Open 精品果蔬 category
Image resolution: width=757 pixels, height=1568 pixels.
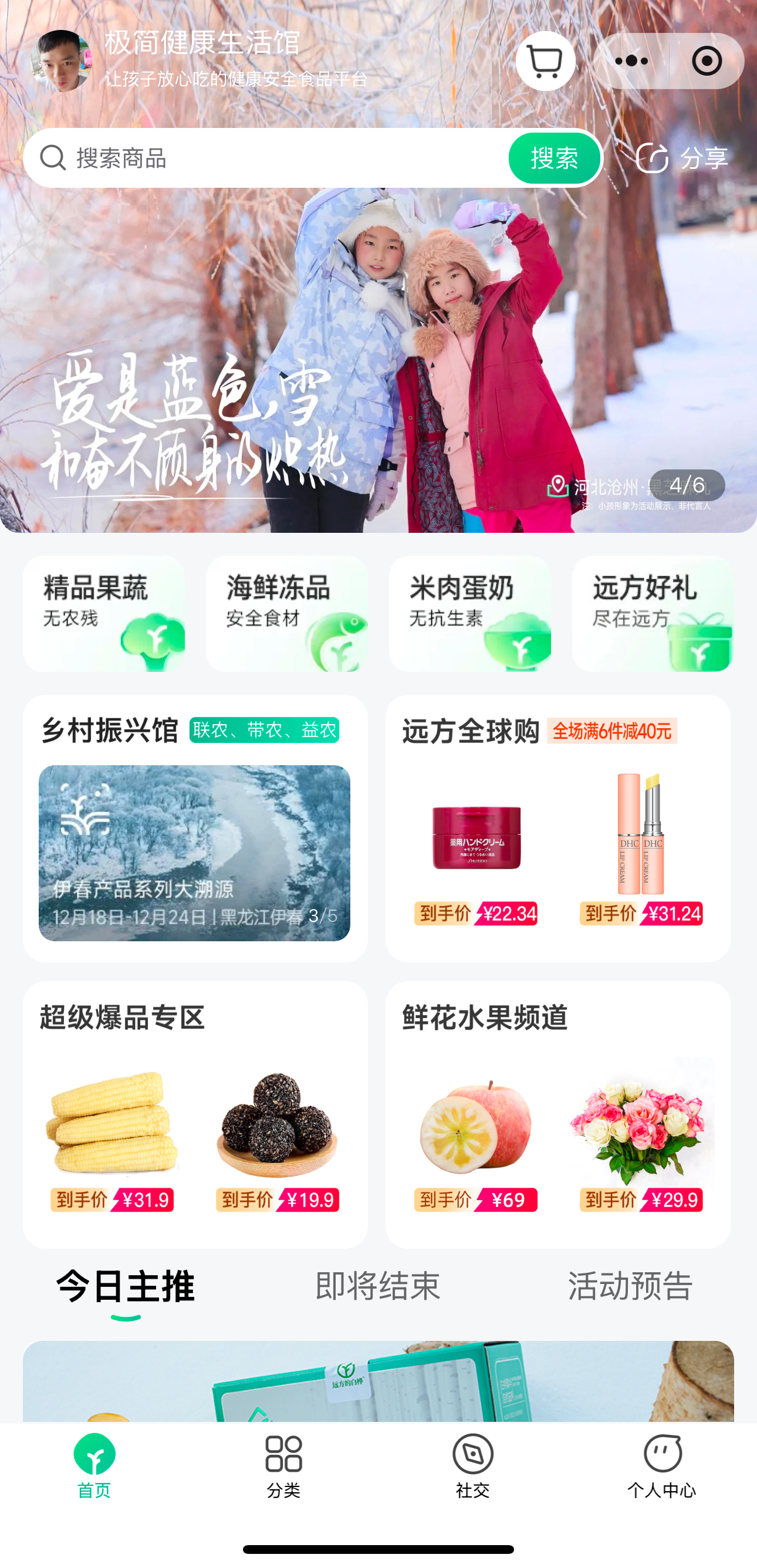tap(104, 614)
